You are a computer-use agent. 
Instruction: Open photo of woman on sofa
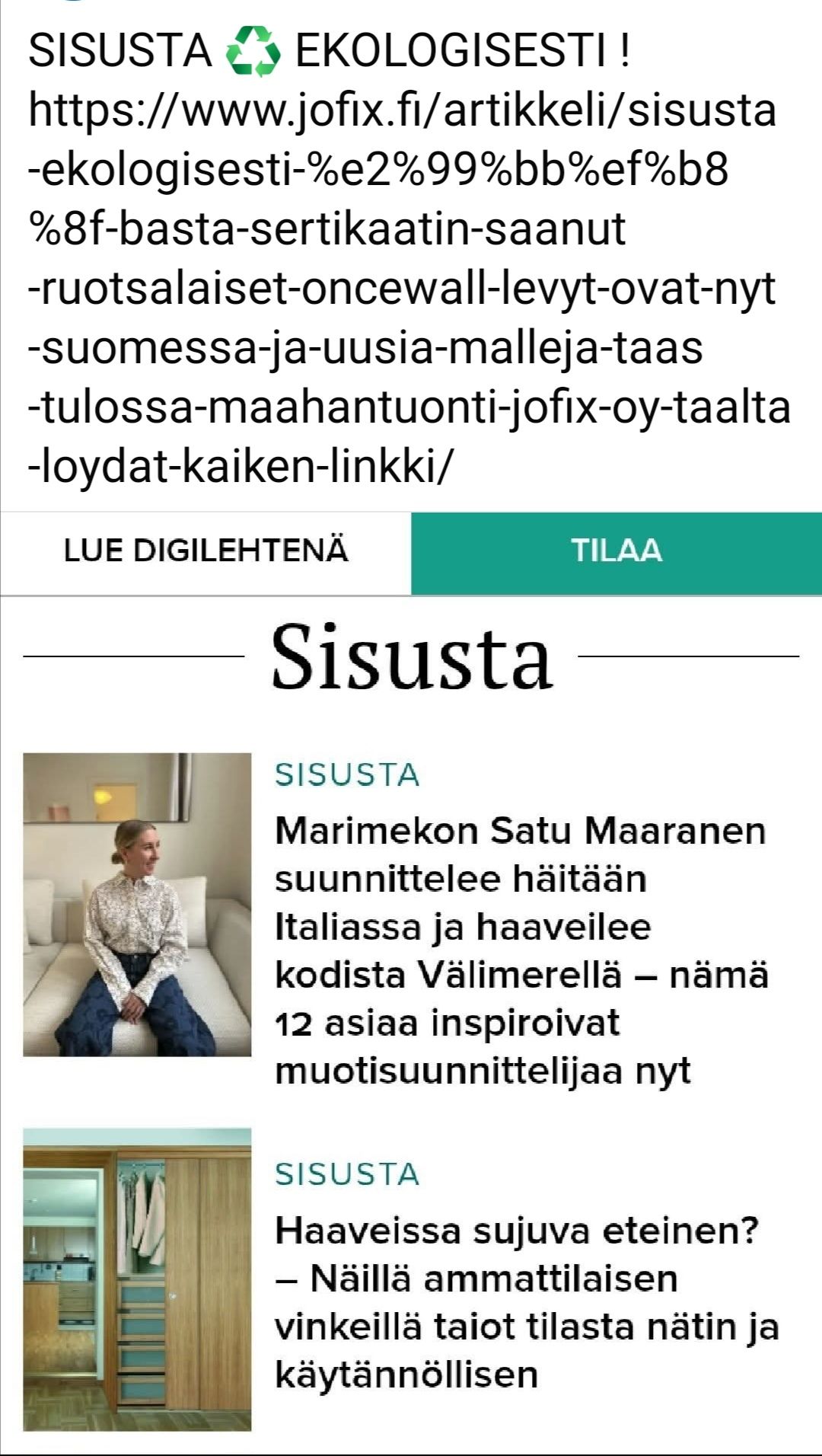click(x=137, y=905)
